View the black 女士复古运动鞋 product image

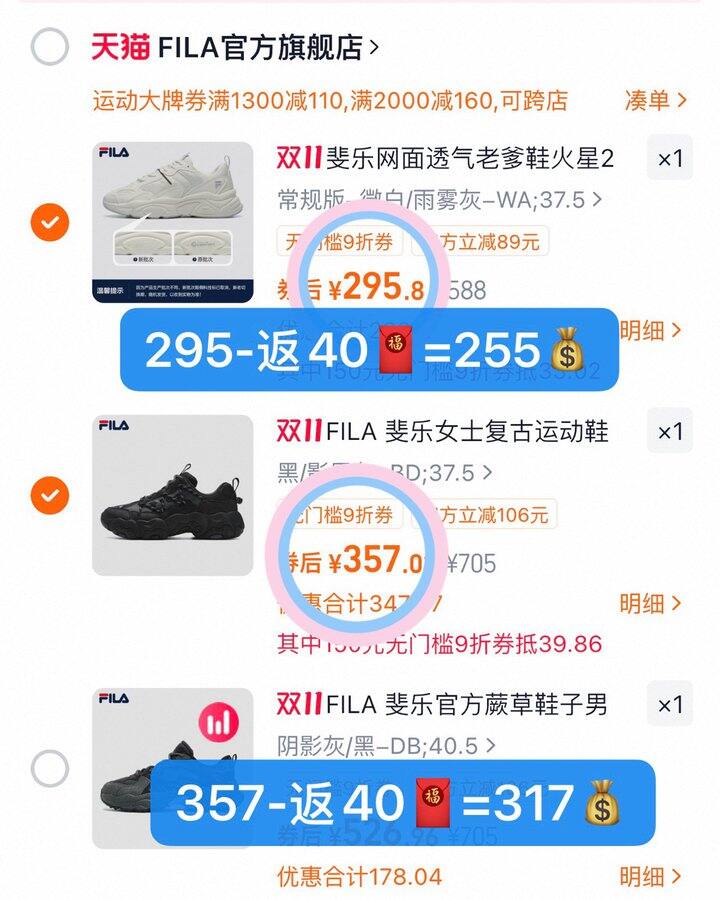(173, 495)
